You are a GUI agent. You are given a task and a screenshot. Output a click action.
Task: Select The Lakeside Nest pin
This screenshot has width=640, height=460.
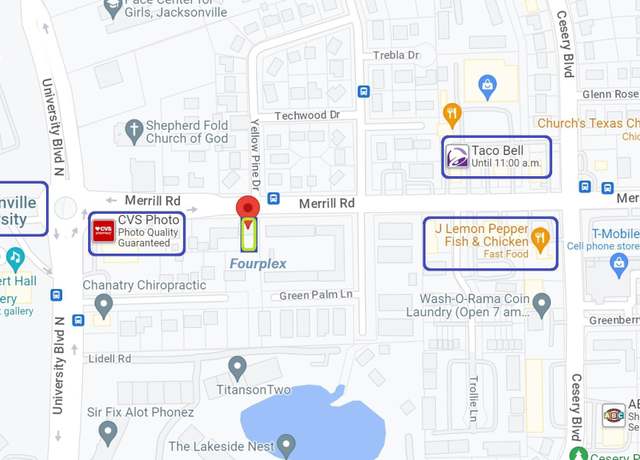pyautogui.click(x=287, y=441)
